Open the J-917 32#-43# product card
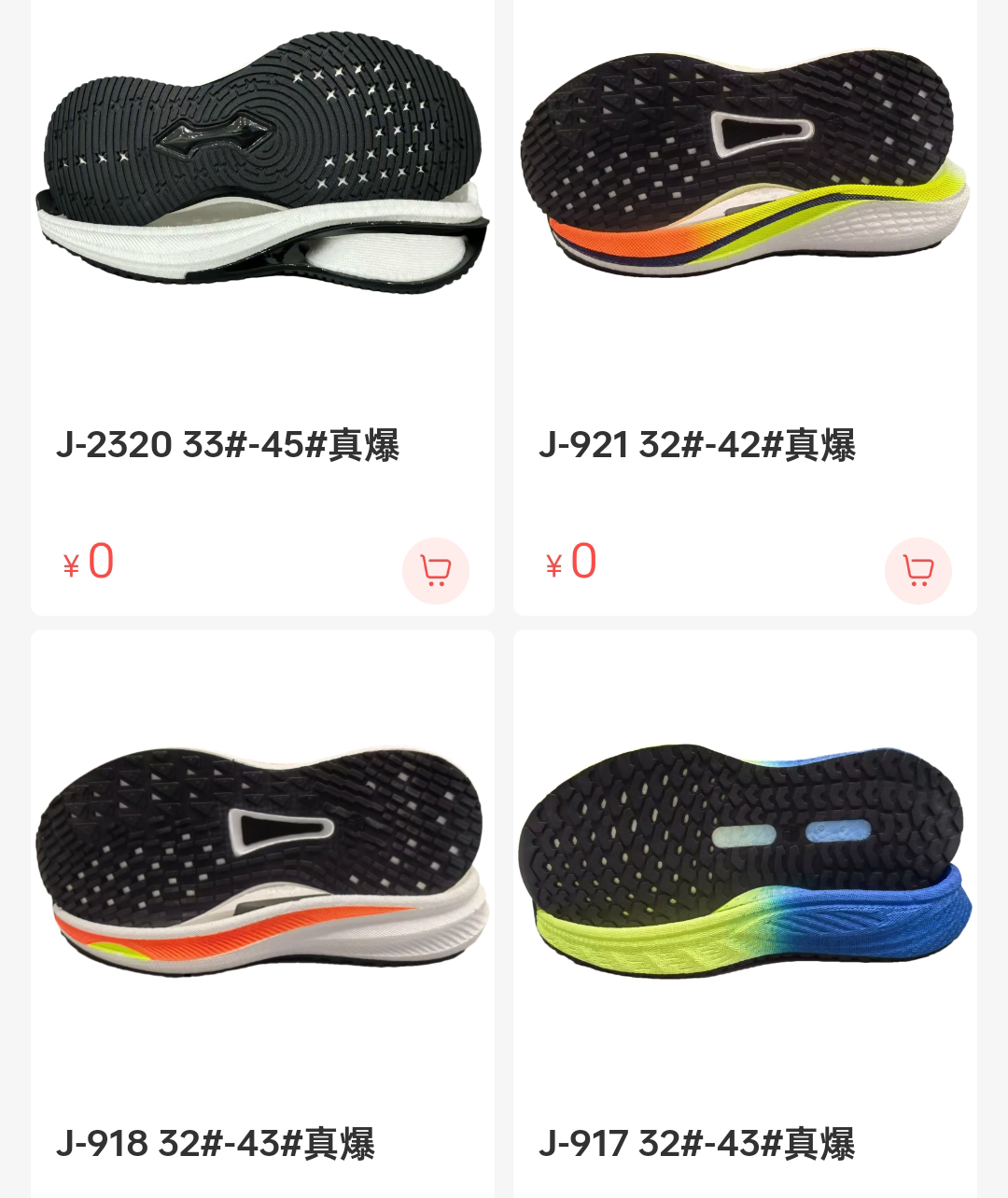 745,868
